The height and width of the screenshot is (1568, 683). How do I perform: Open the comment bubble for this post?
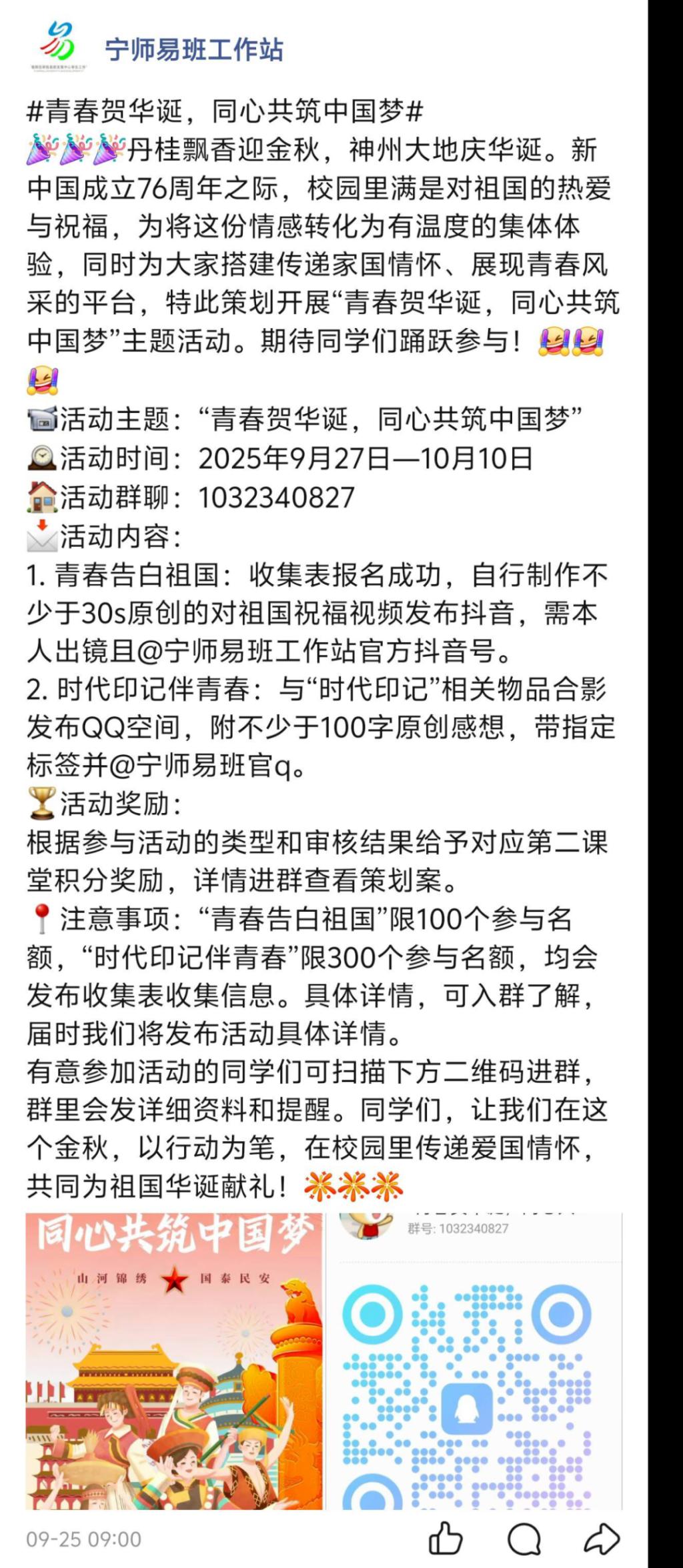coord(524,1539)
